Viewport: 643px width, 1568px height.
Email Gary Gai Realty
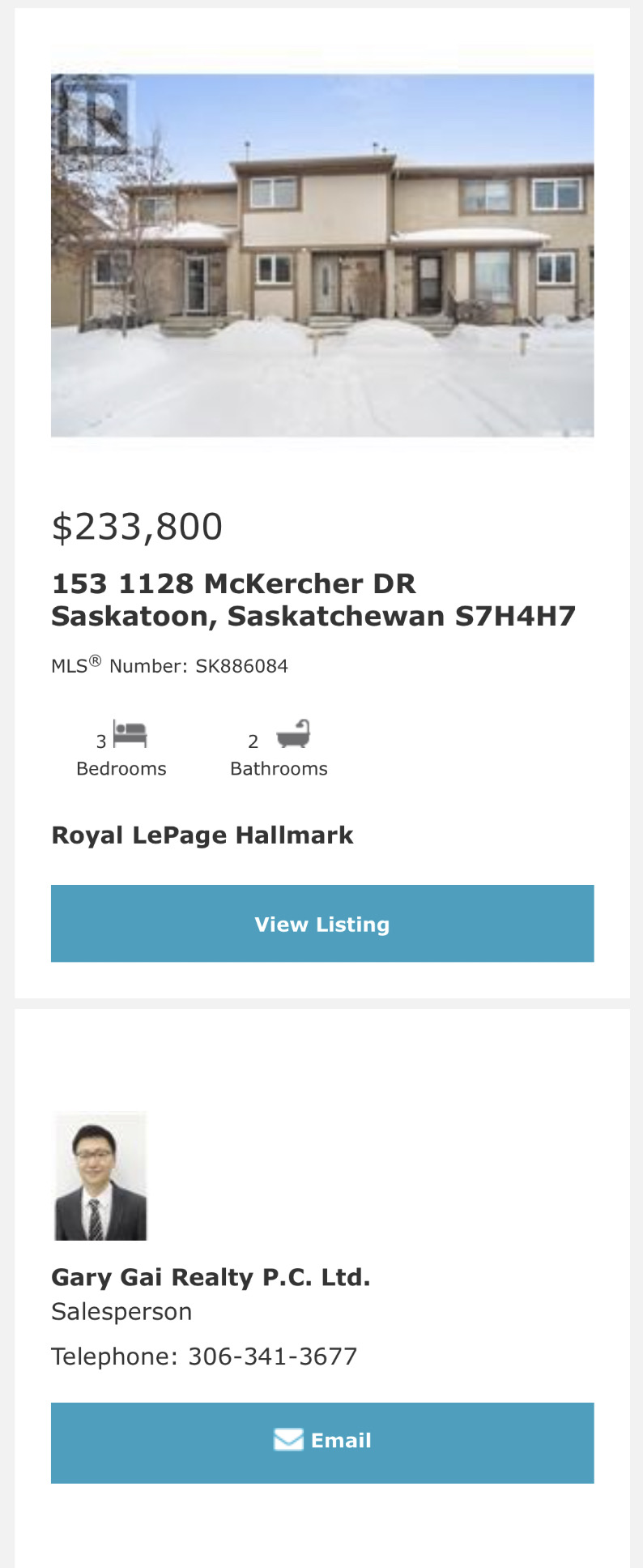[x=321, y=1442]
